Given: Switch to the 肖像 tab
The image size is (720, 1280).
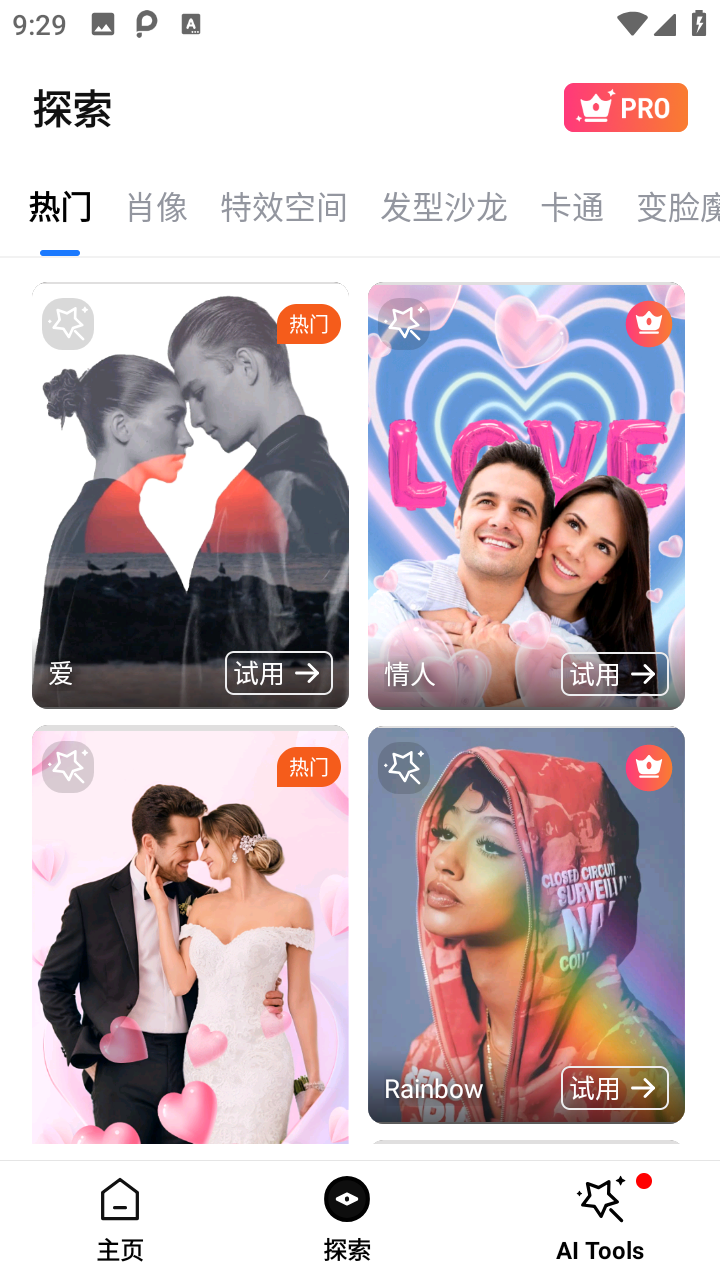Looking at the screenshot, I should click(157, 208).
